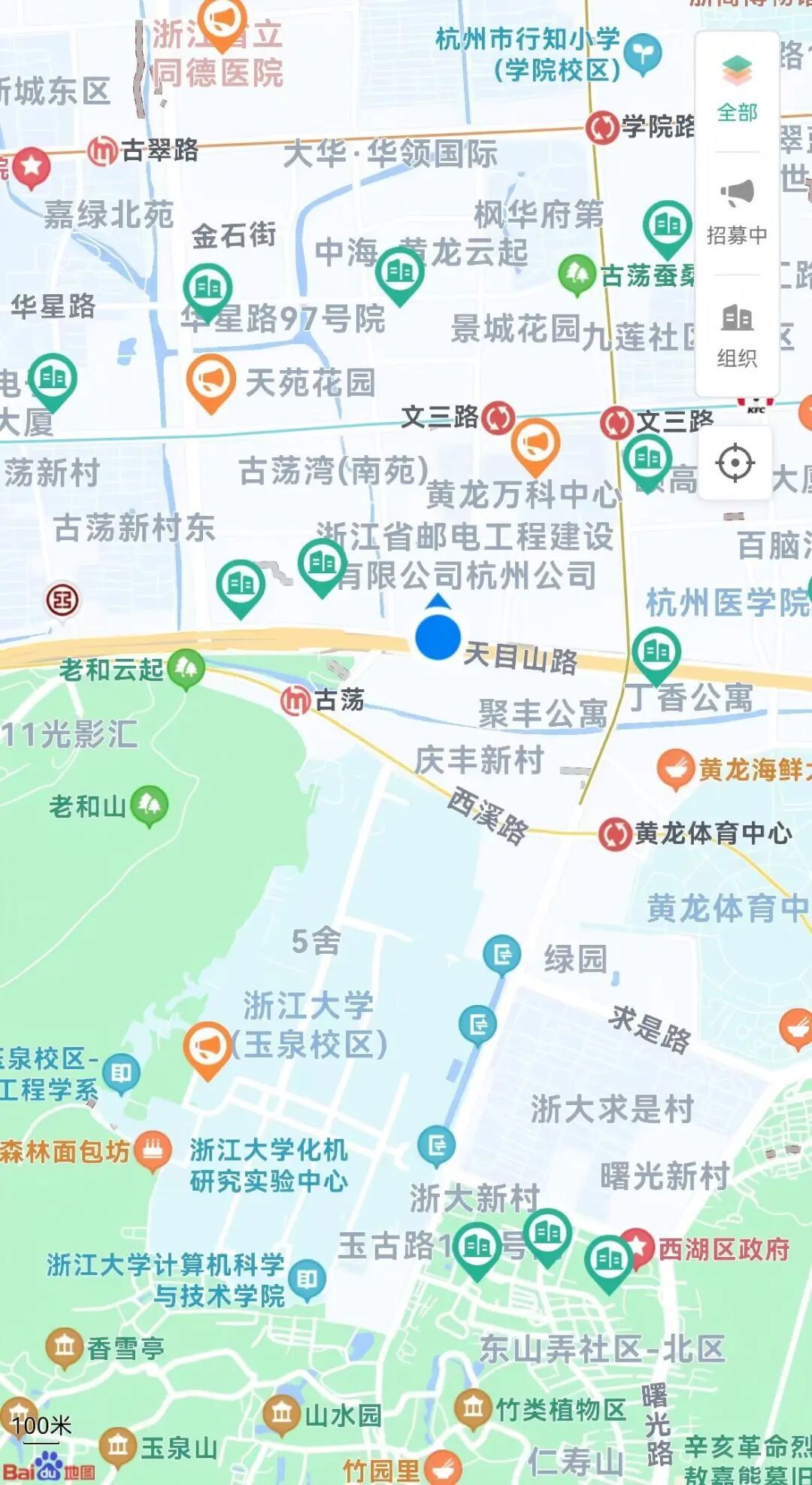
Task: Recenter map on my location
Action: [735, 463]
